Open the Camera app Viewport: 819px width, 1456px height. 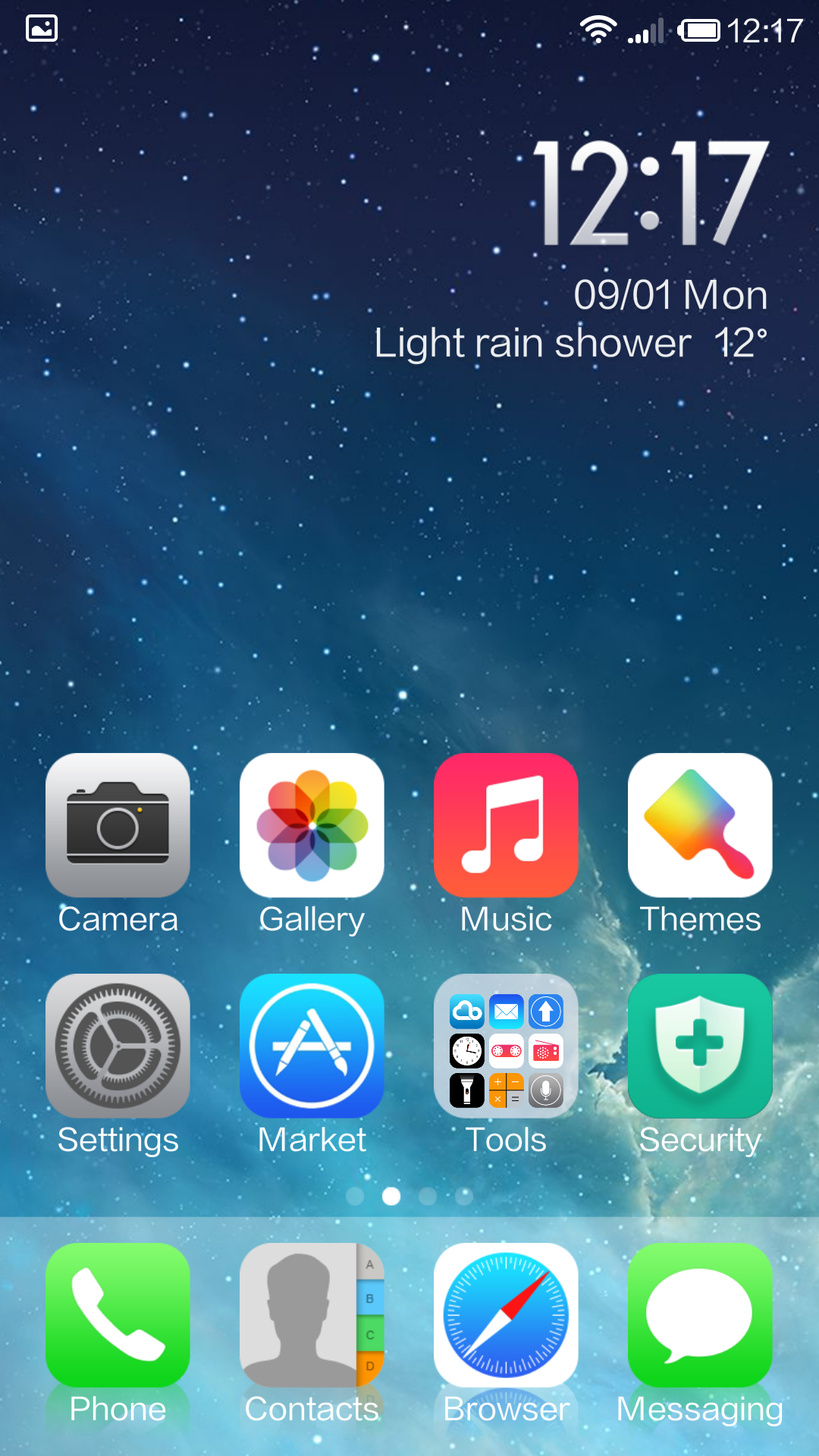click(118, 825)
